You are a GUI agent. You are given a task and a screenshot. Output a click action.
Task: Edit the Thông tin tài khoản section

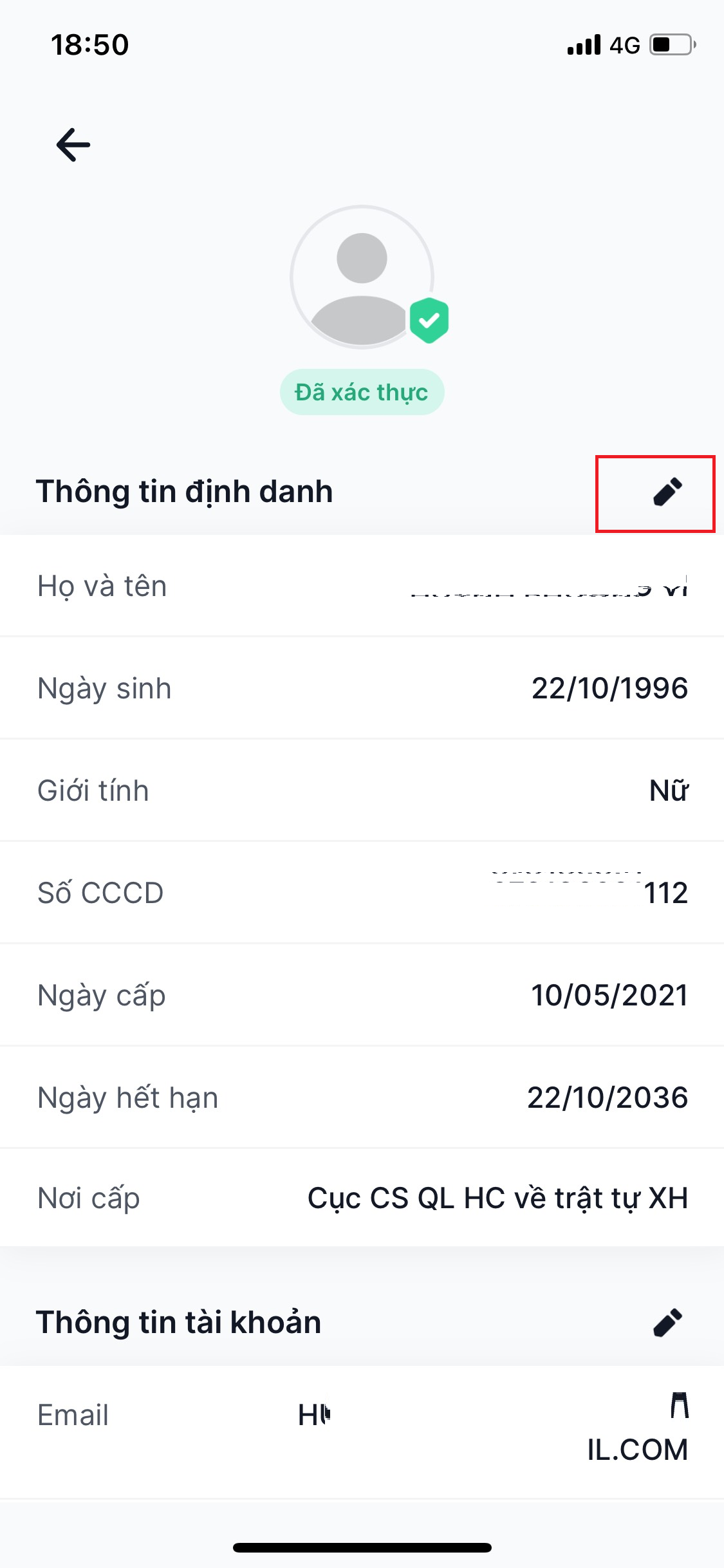(667, 1323)
